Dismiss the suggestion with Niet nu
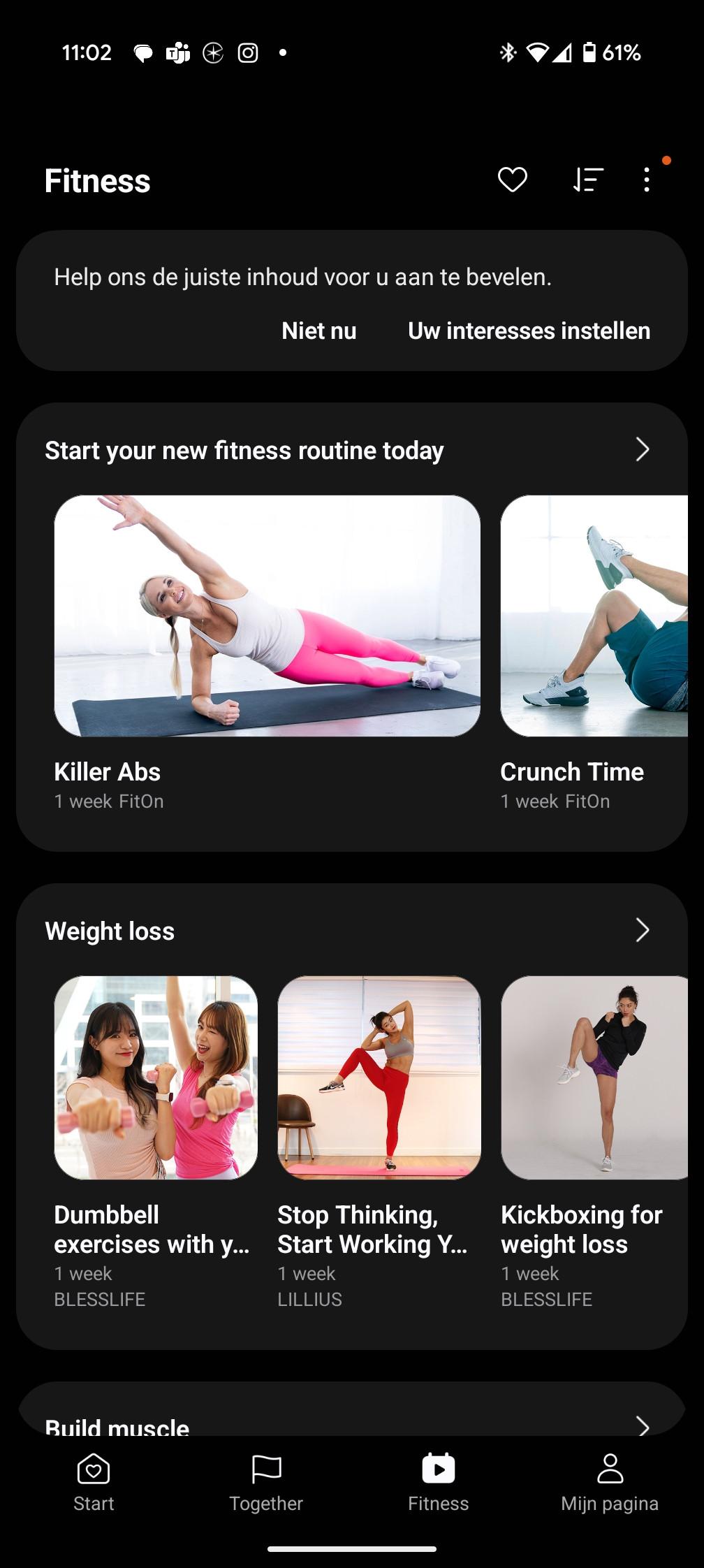704x1568 pixels. (x=319, y=331)
